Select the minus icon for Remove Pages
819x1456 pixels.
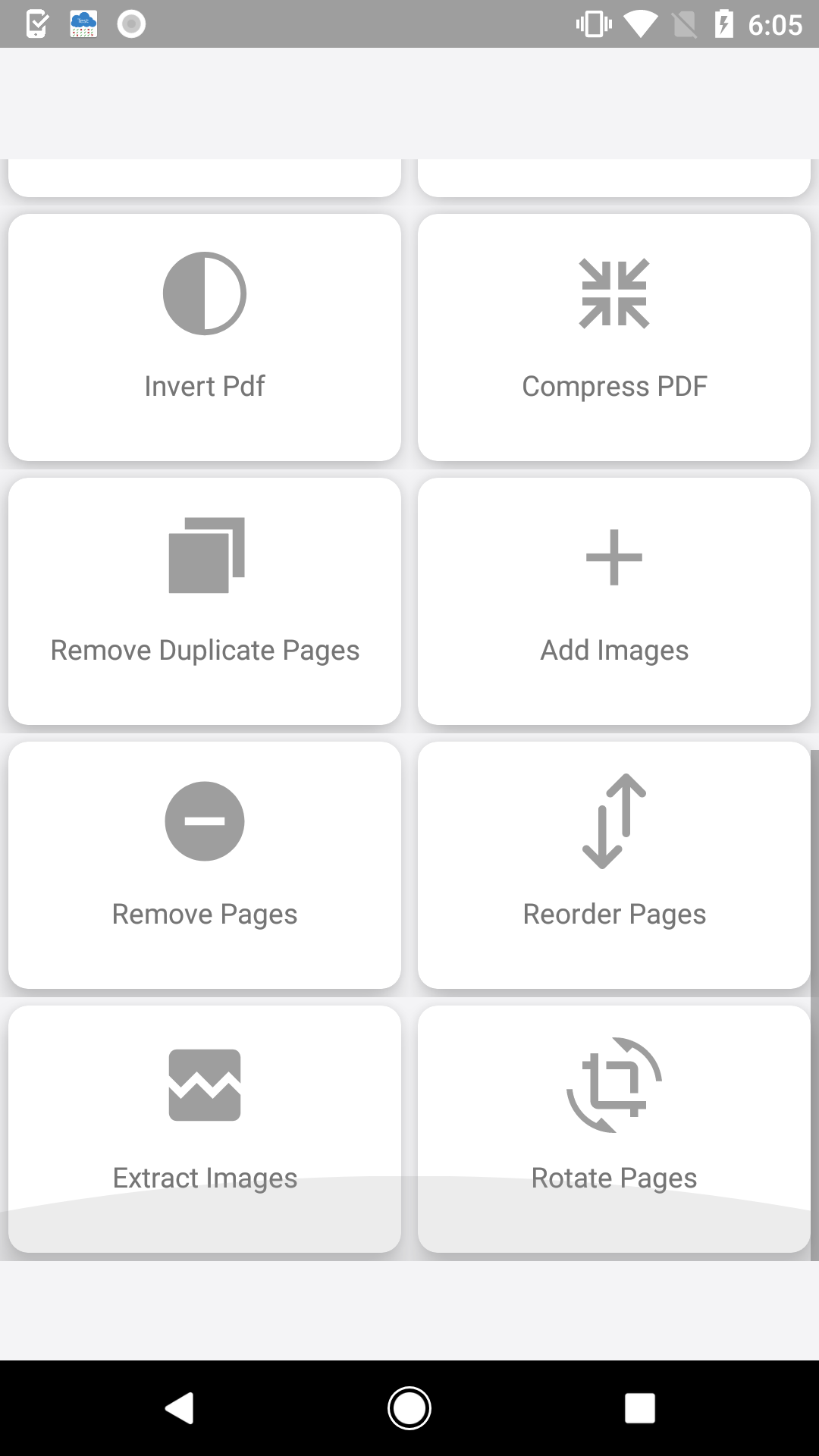(x=204, y=821)
